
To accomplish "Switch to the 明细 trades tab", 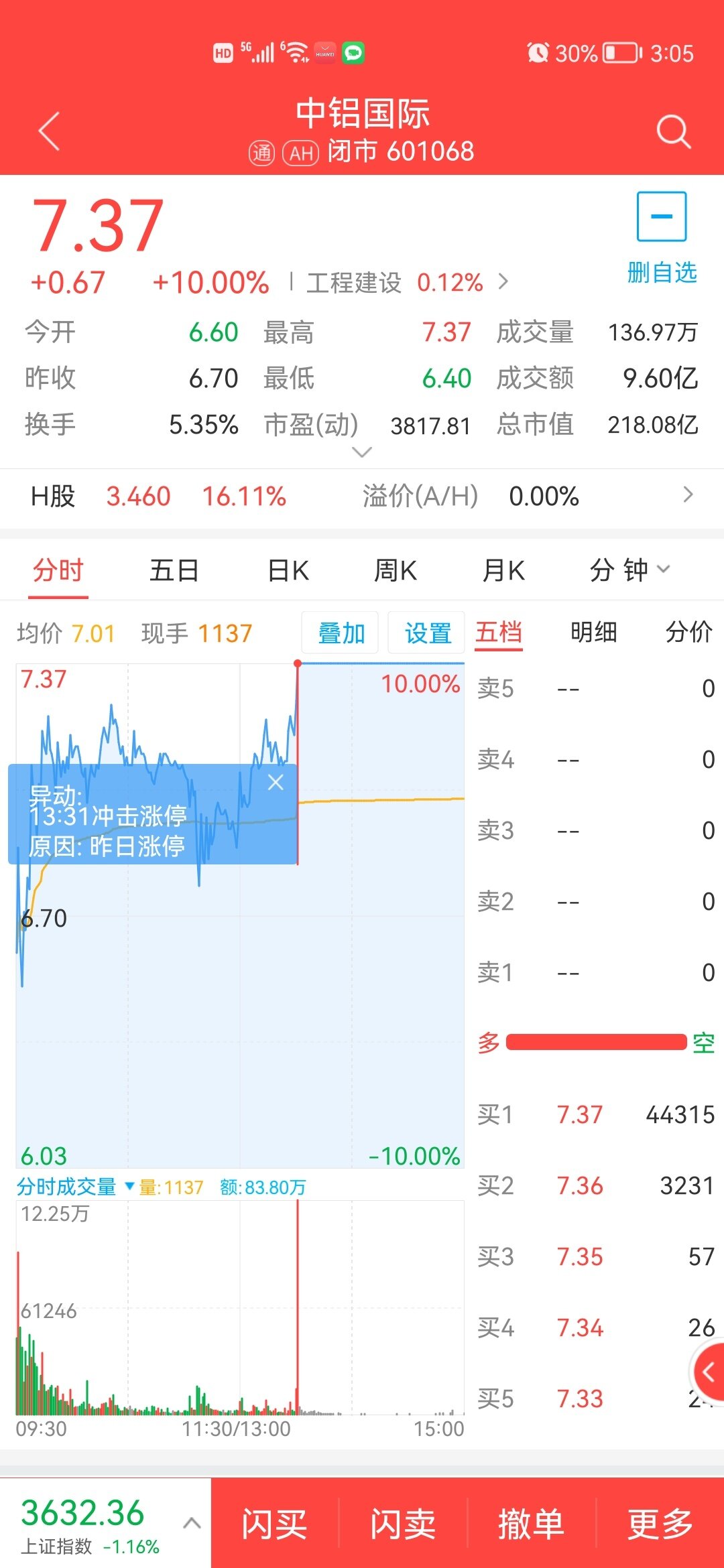I will (593, 632).
